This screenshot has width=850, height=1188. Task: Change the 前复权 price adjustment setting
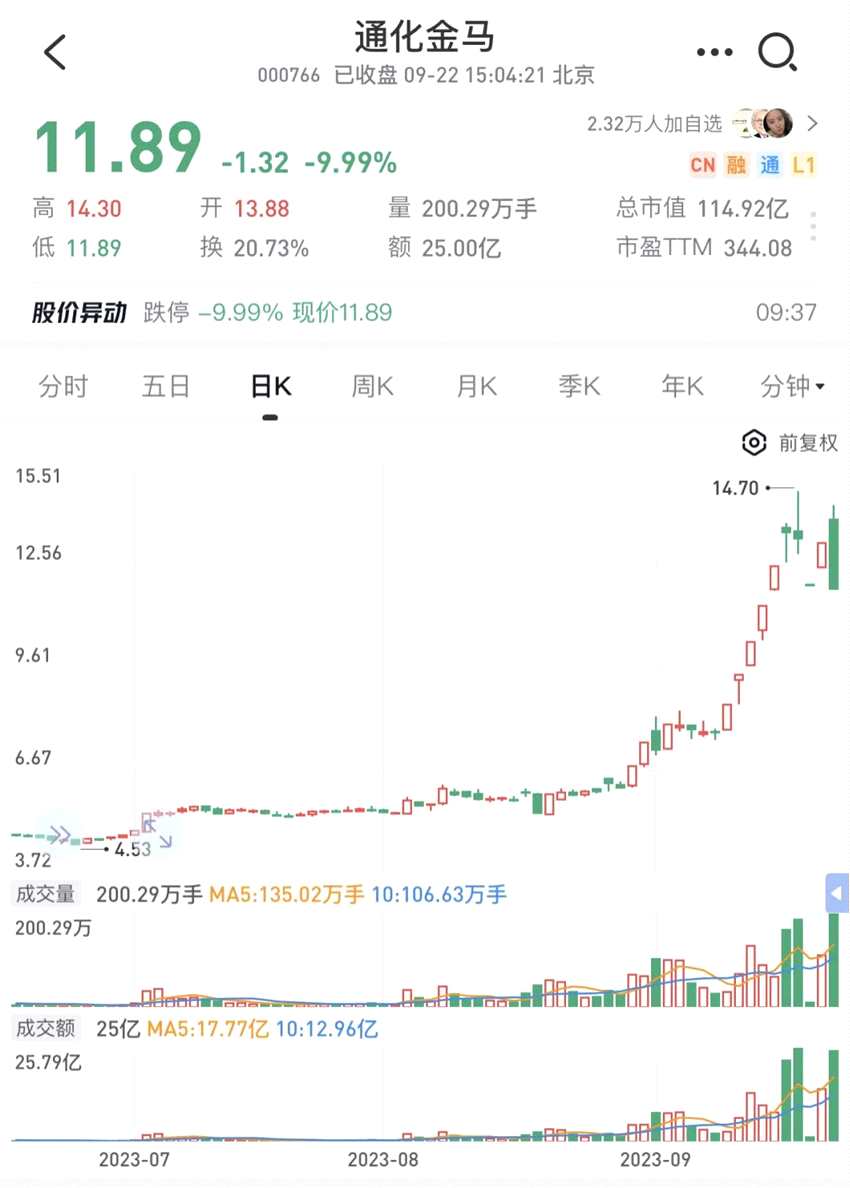790,443
